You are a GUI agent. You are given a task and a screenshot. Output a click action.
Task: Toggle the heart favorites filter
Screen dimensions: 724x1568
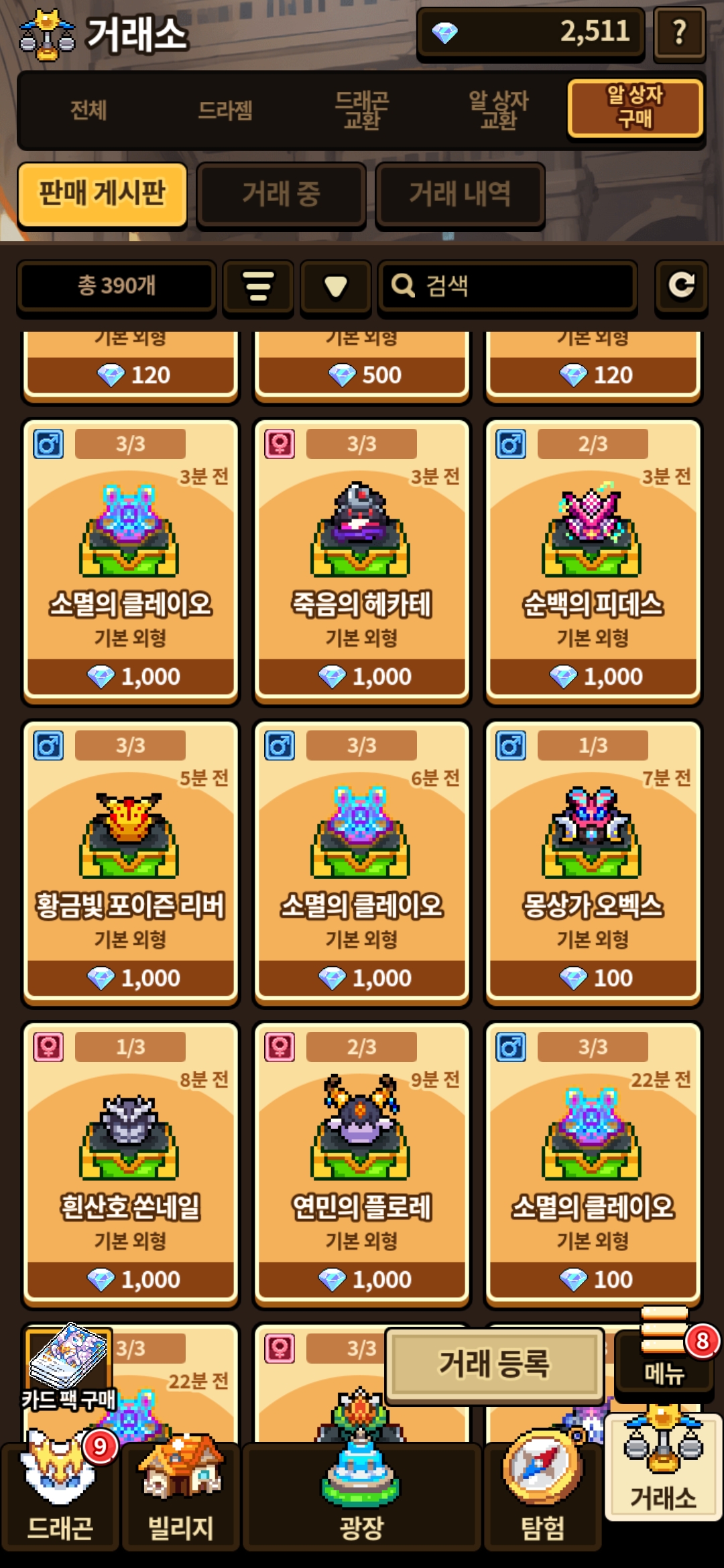click(335, 287)
